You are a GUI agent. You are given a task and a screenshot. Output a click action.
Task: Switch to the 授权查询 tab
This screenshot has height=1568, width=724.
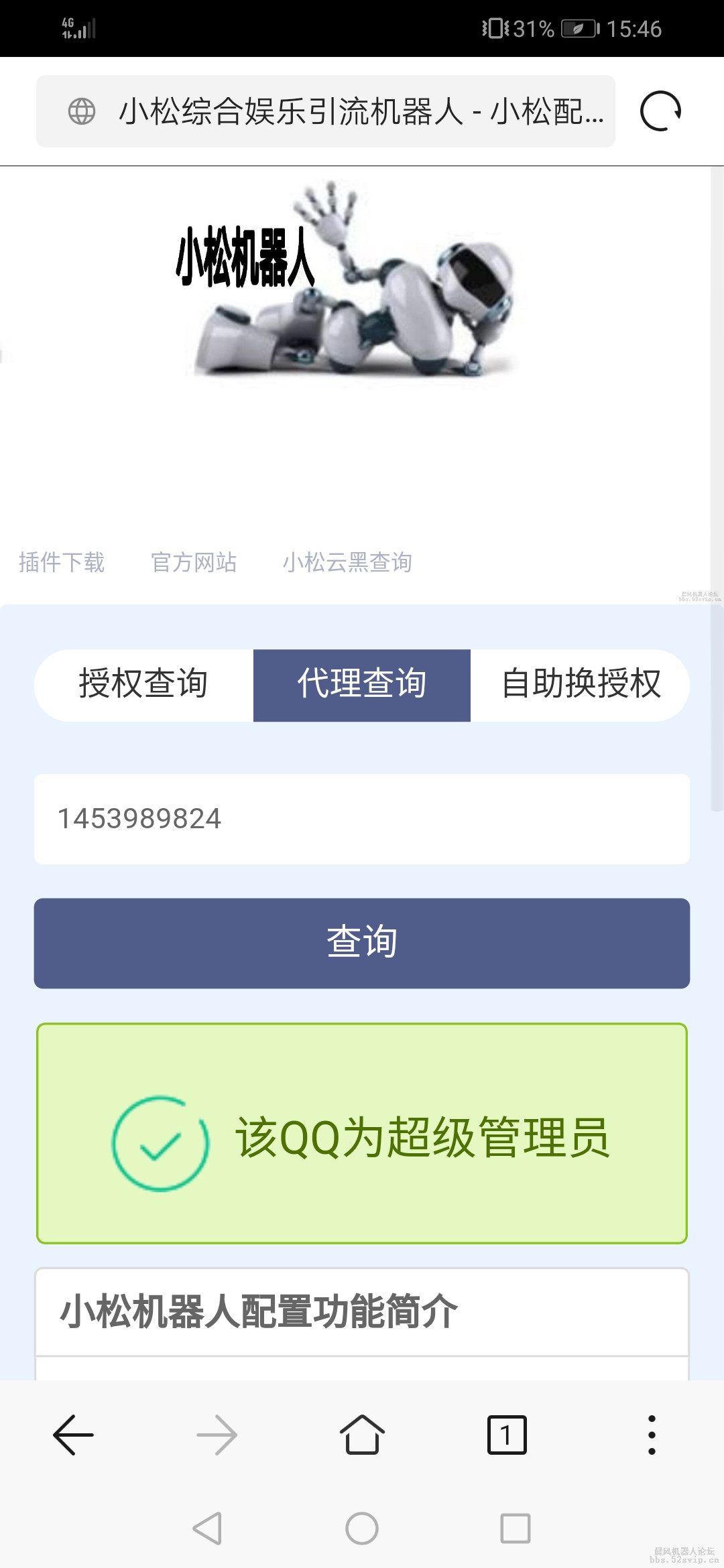click(x=143, y=685)
